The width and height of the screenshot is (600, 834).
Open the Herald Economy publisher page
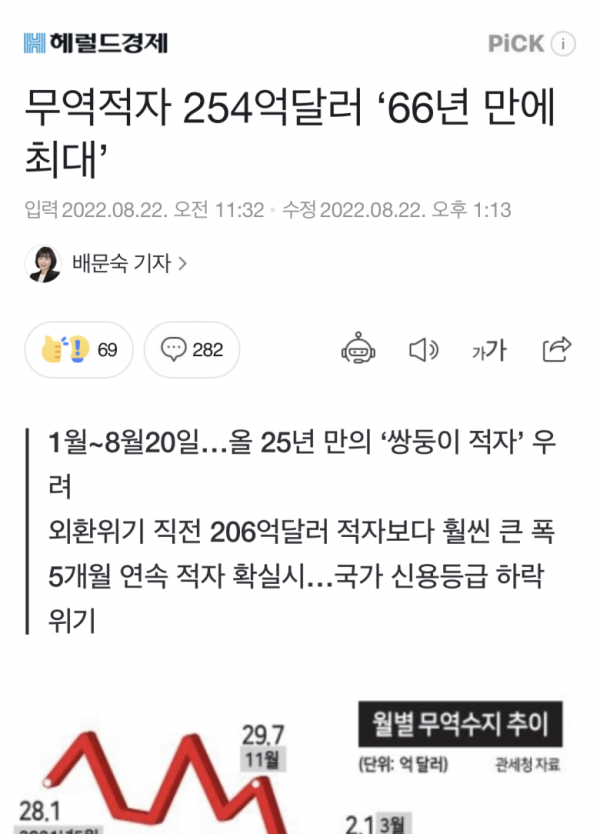tap(95, 43)
